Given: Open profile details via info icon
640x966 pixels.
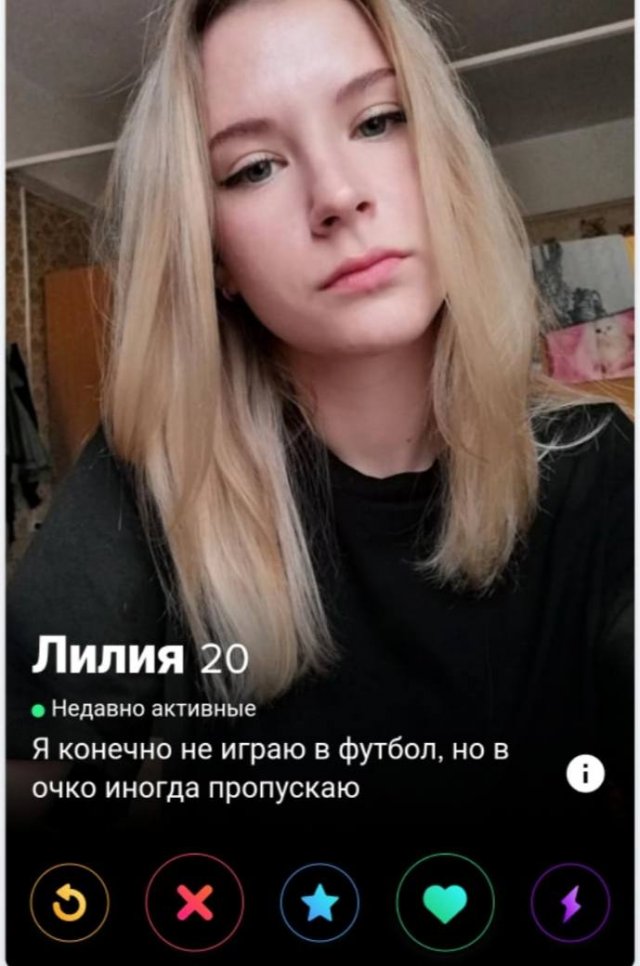Looking at the screenshot, I should (x=585, y=773).
